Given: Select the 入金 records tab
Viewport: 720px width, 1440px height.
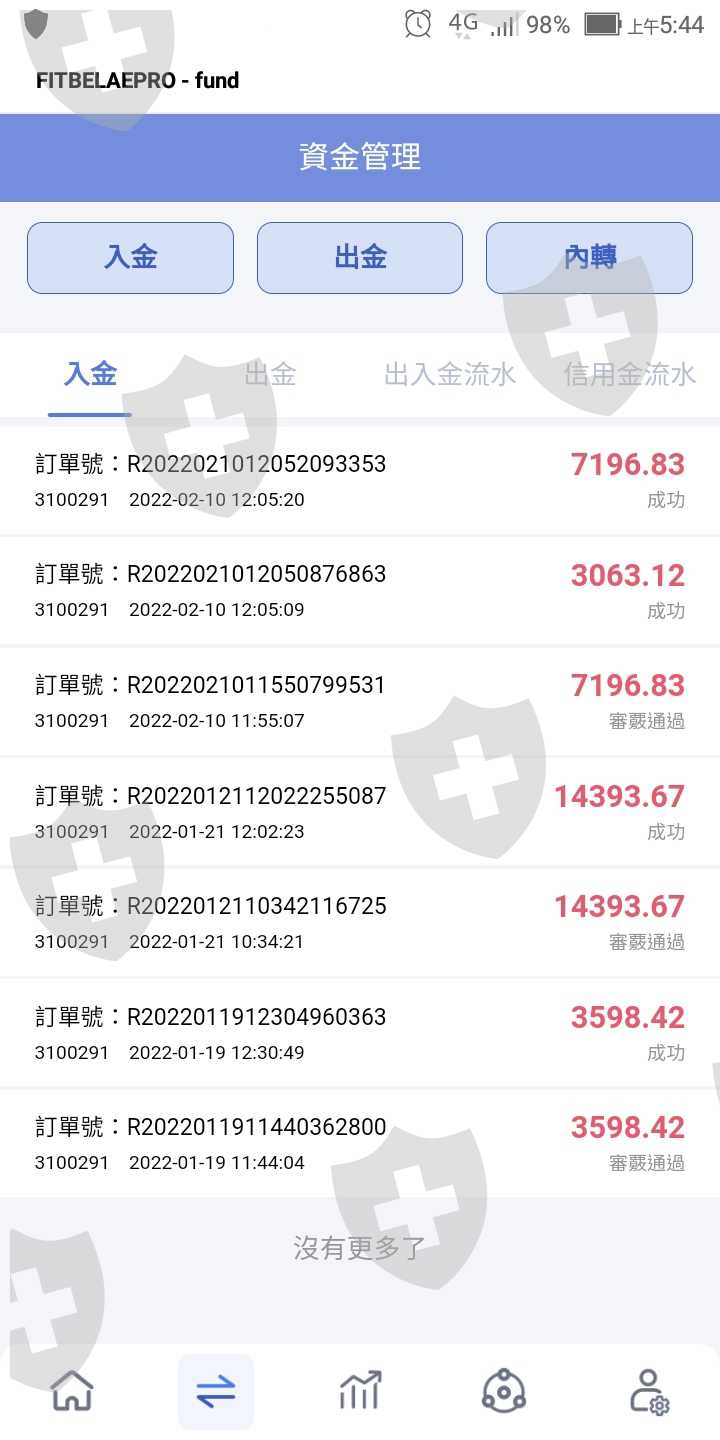Looking at the screenshot, I should coord(90,375).
